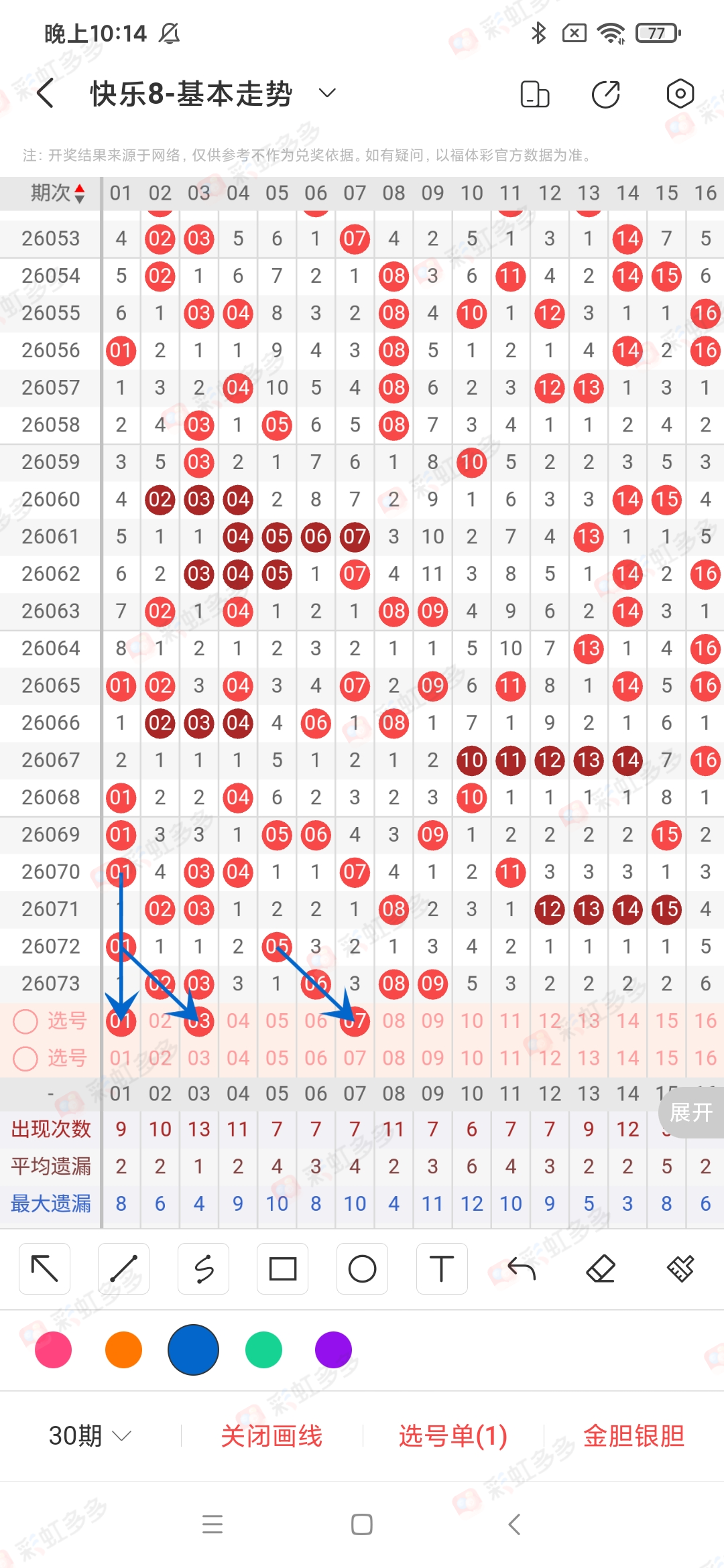Choose the freehand curve tool
Screen dimensions: 724x1568
coord(203,1269)
